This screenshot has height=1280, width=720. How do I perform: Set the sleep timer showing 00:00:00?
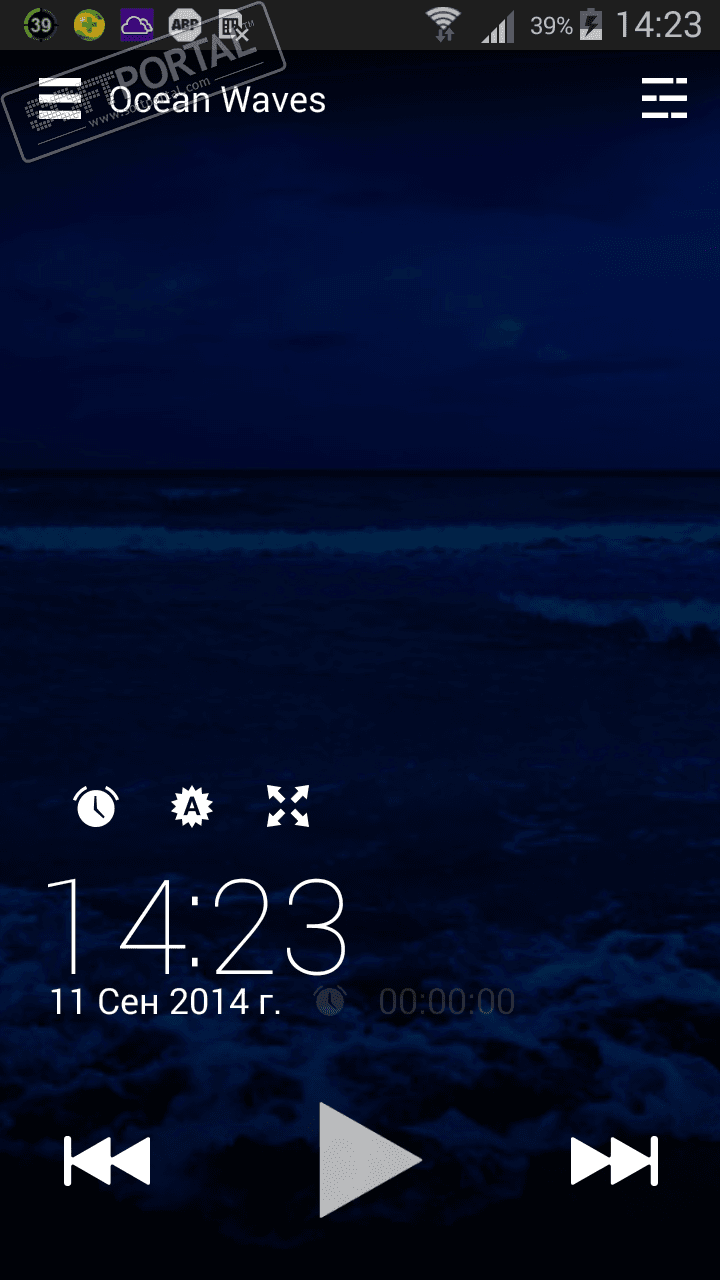point(446,1002)
